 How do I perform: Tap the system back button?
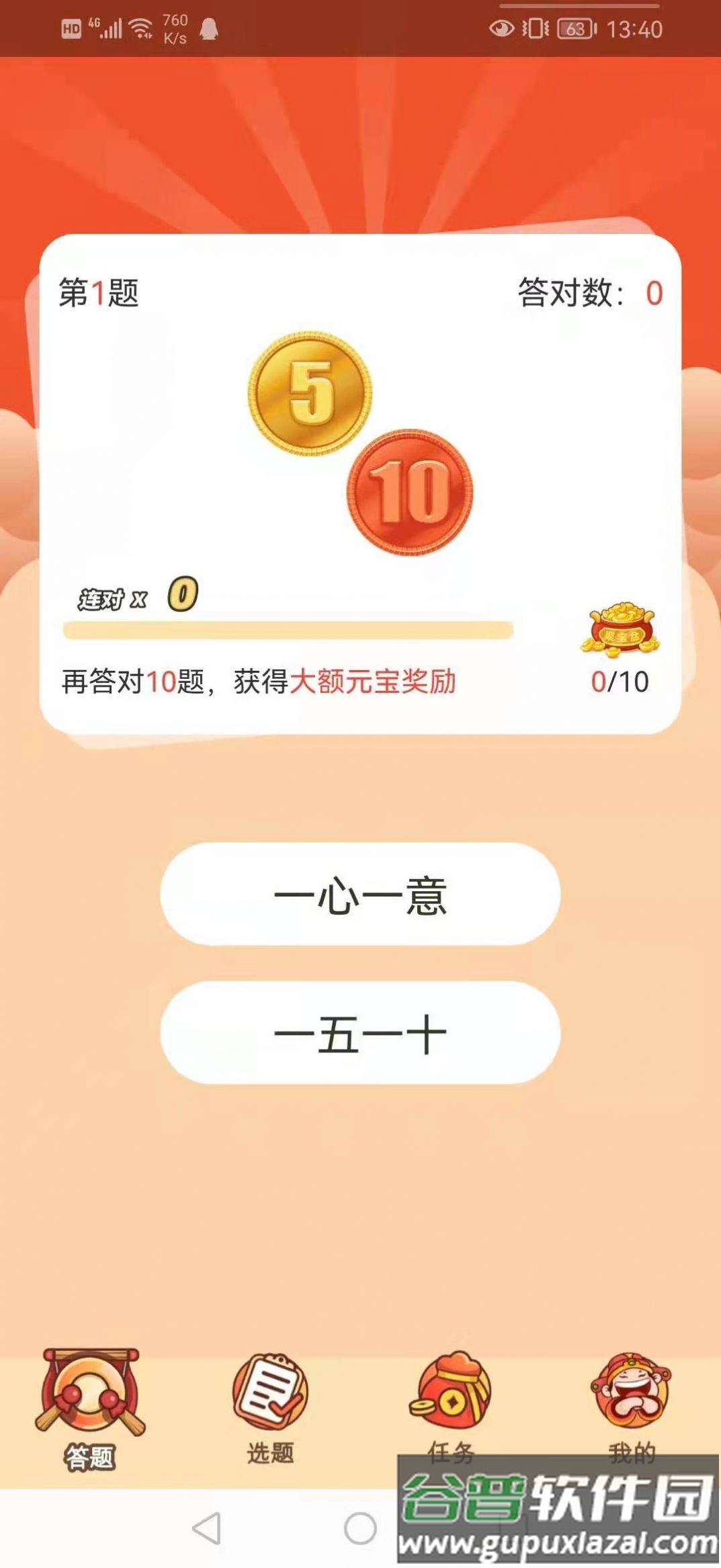(x=206, y=1529)
